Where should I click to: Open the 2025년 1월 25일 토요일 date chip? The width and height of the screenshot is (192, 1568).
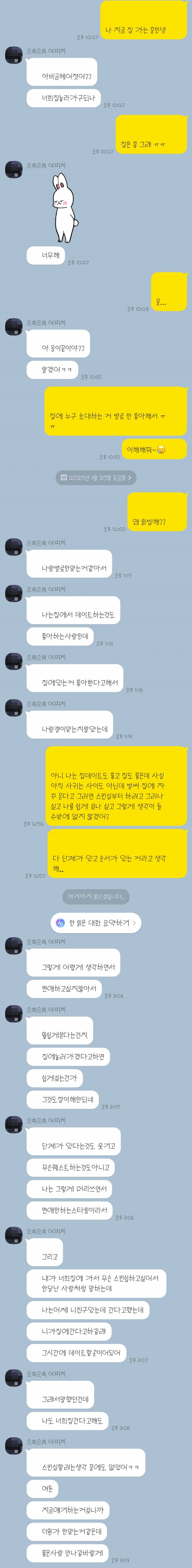pos(96,478)
